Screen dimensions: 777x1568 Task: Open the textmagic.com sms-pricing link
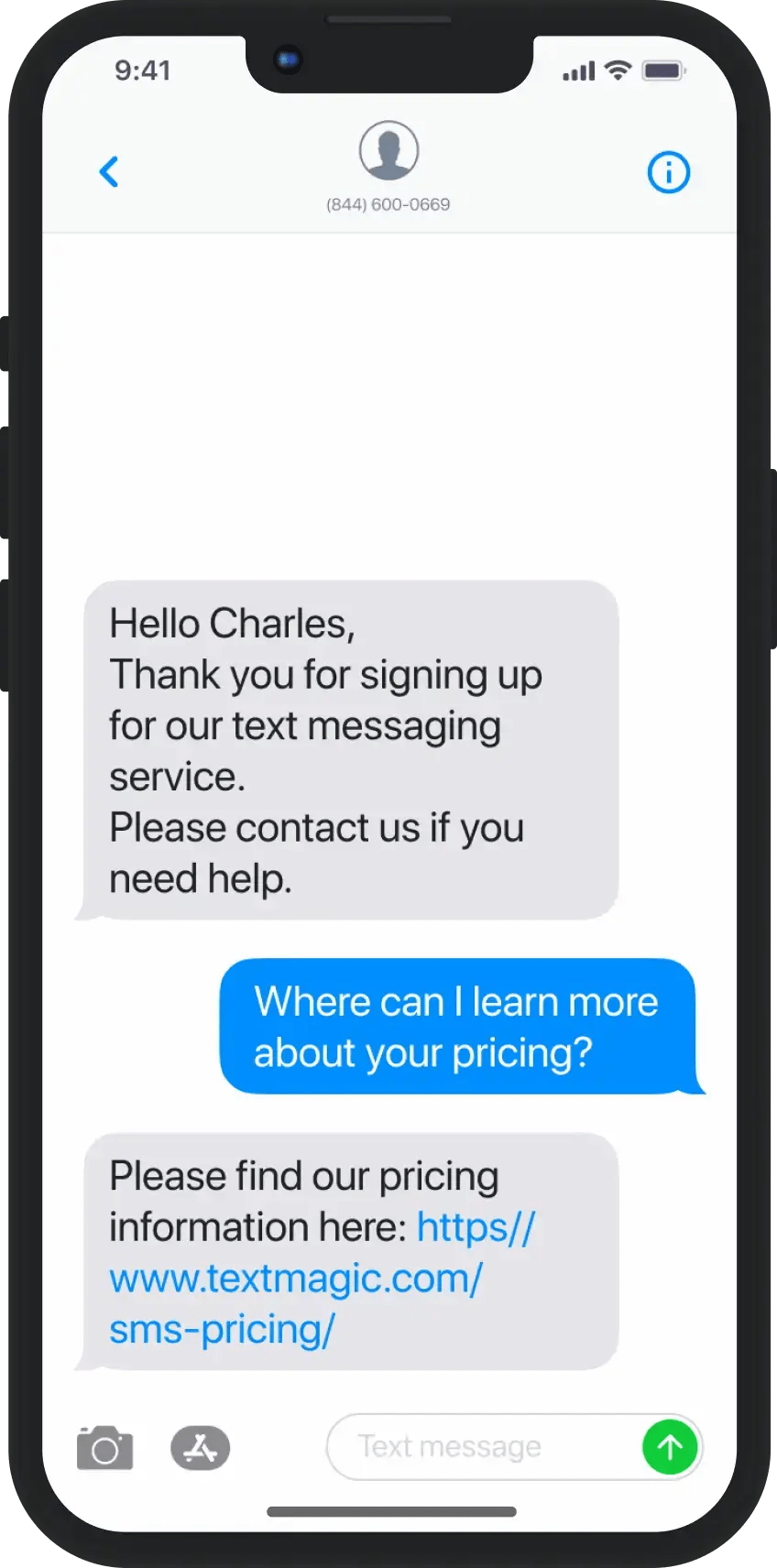295,1279
